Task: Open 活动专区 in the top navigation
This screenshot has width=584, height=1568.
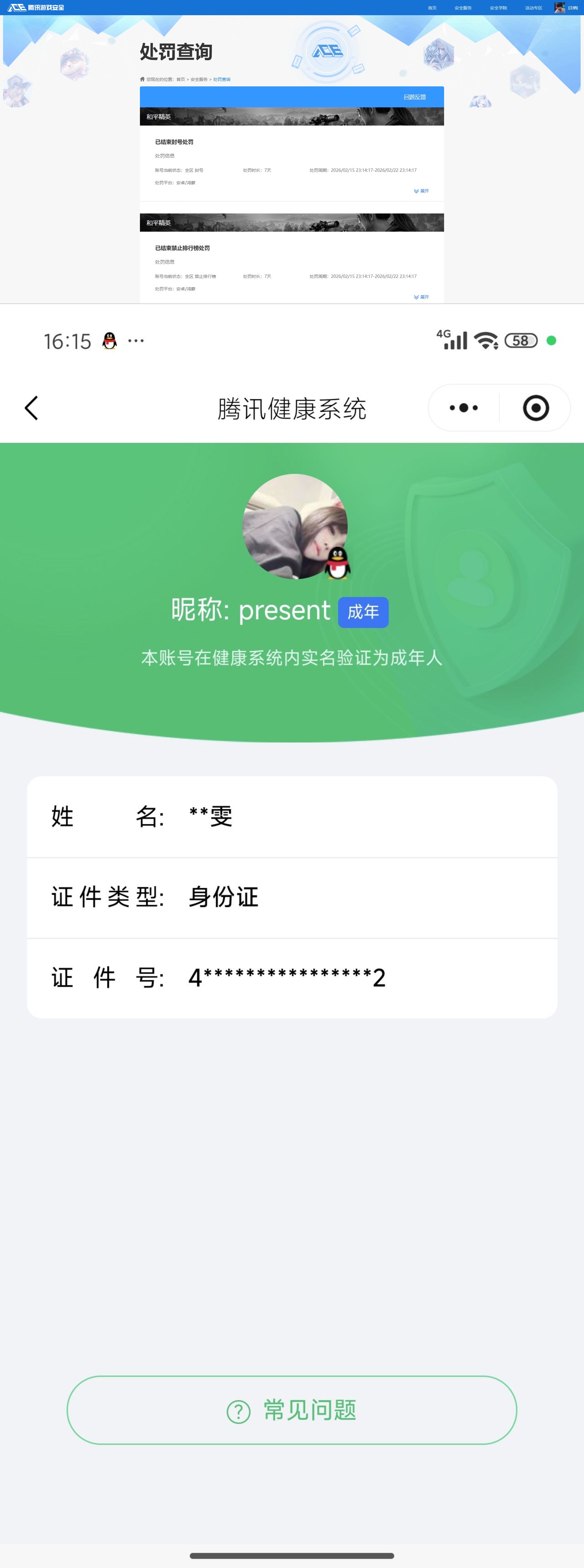Action: (x=534, y=8)
